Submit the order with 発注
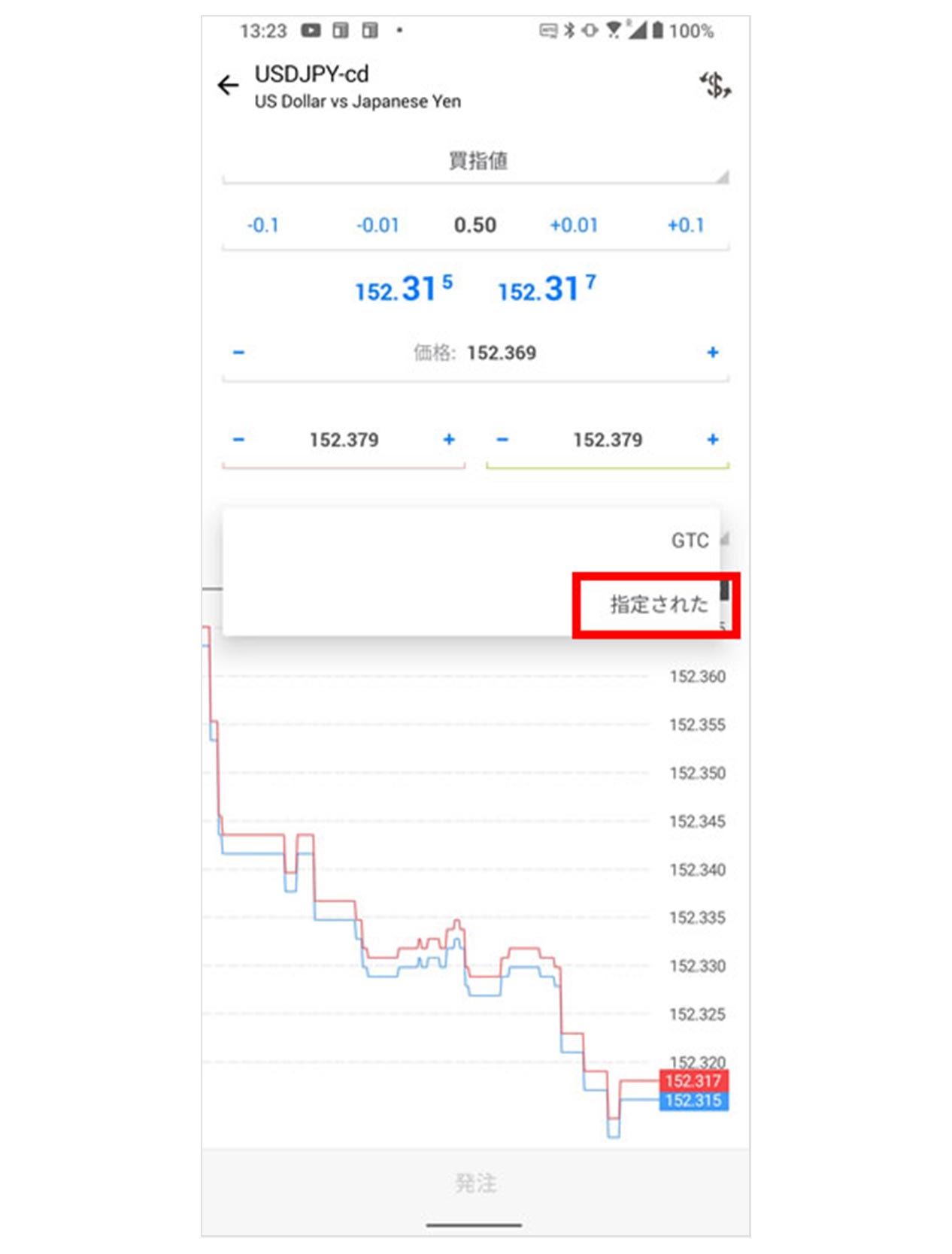 coord(475,1183)
